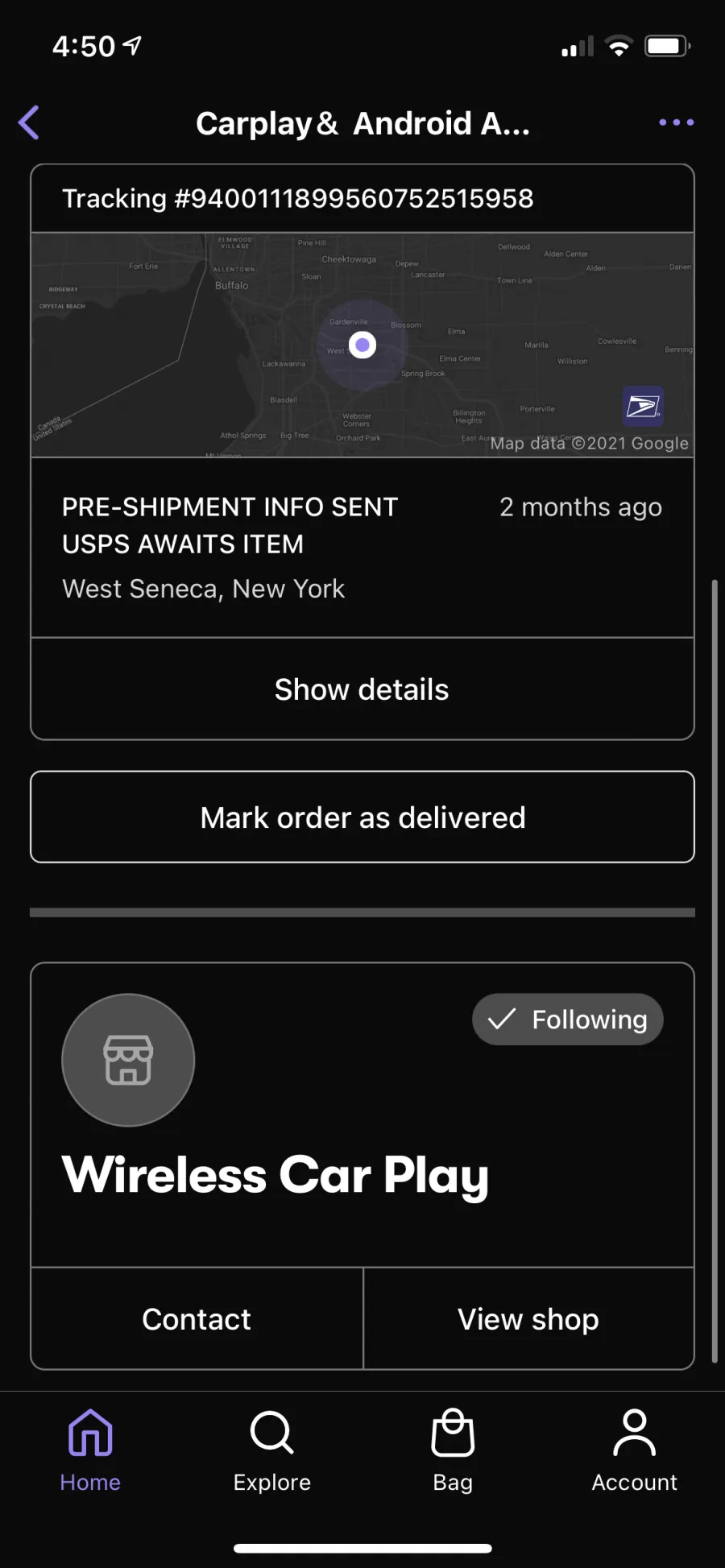The image size is (725, 1568).
Task: Open the three-dot overflow menu
Action: [676, 122]
